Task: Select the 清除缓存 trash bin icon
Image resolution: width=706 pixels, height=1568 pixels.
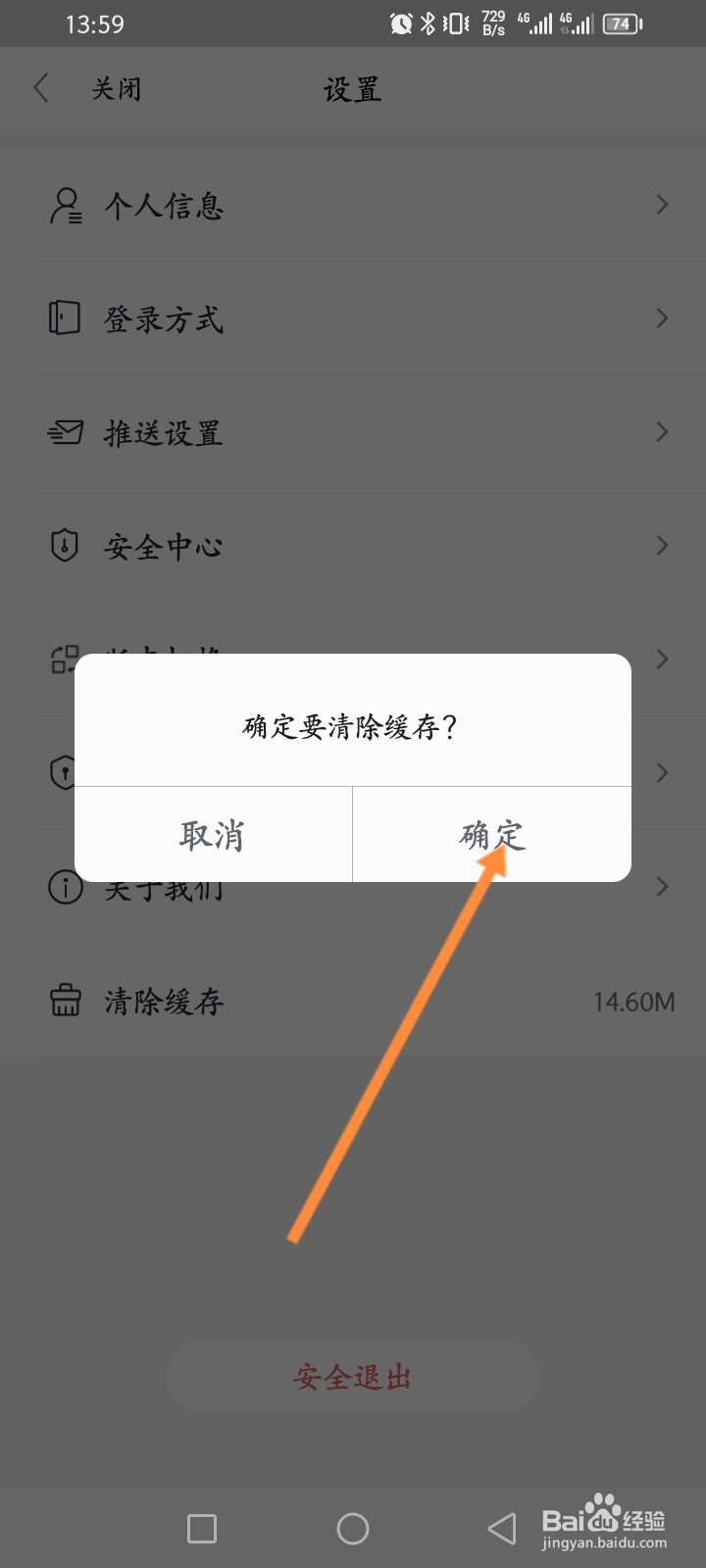Action: pos(65,1001)
